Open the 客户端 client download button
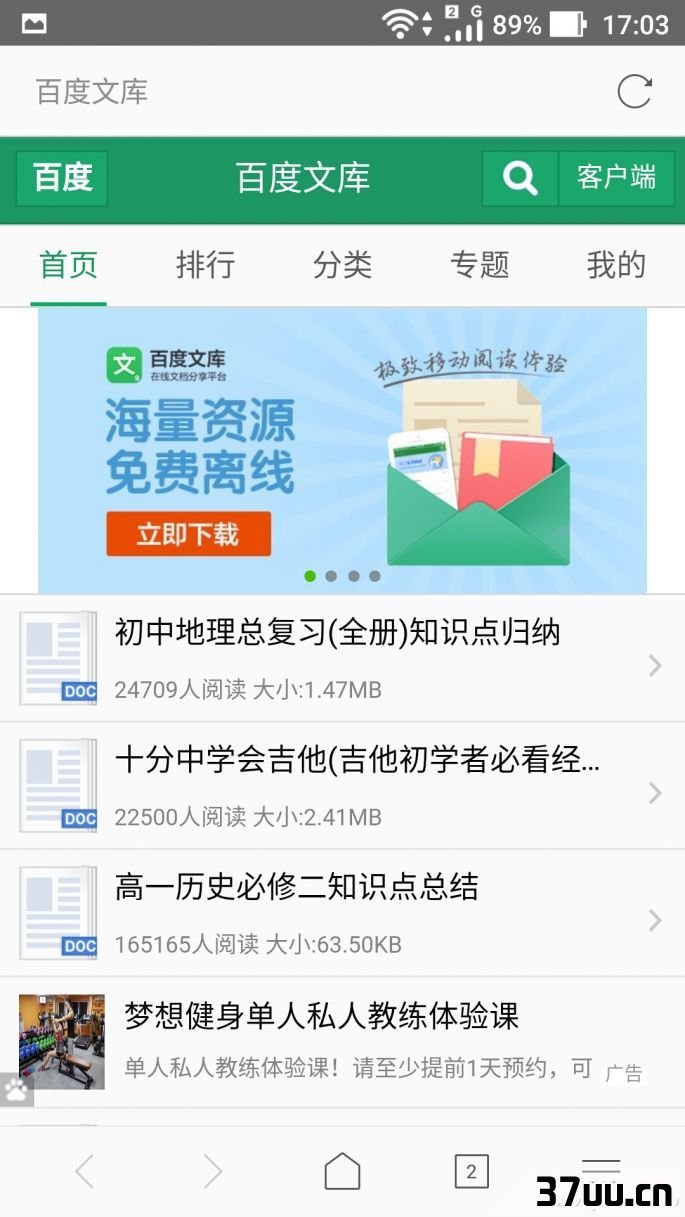The width and height of the screenshot is (685, 1217). coord(616,179)
